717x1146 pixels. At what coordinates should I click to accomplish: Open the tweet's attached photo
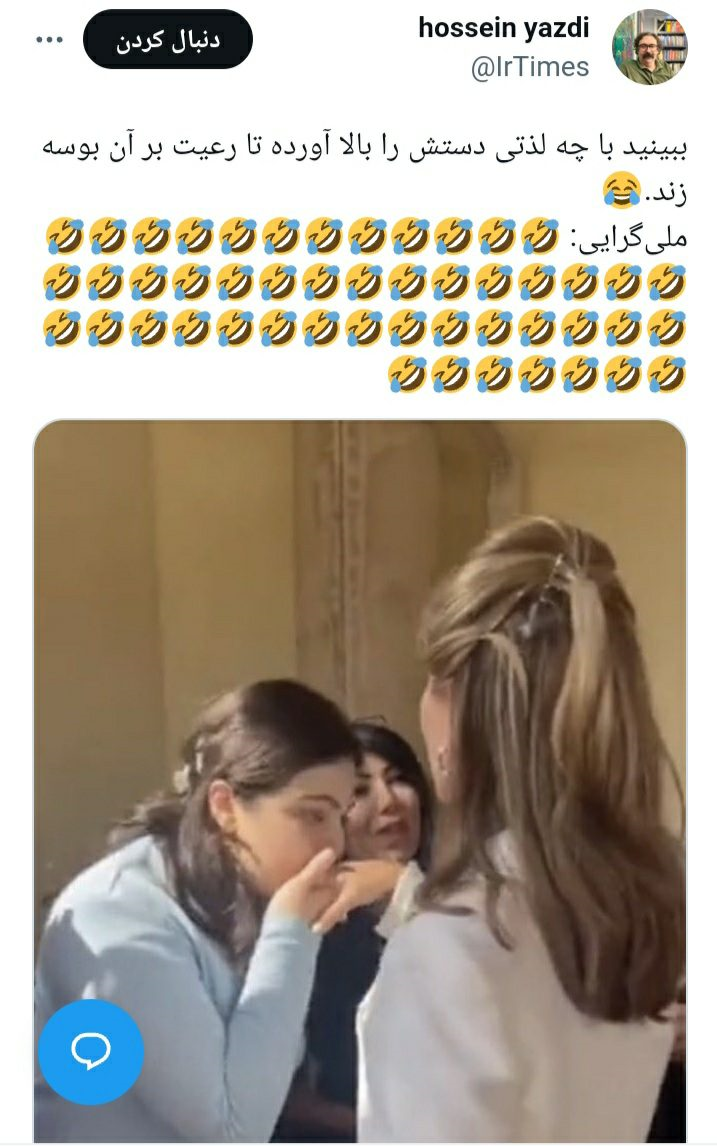tap(360, 700)
